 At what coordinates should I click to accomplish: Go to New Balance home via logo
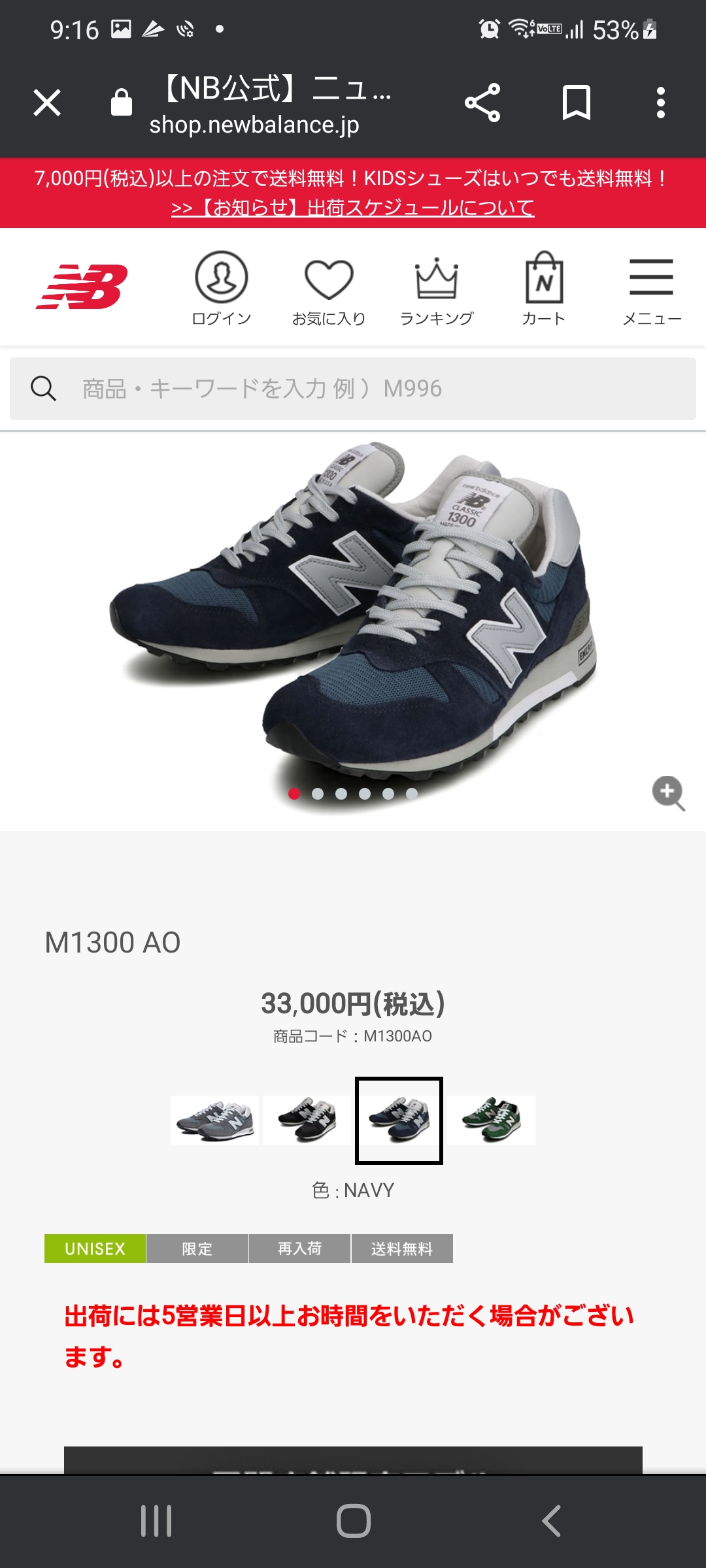click(x=82, y=287)
